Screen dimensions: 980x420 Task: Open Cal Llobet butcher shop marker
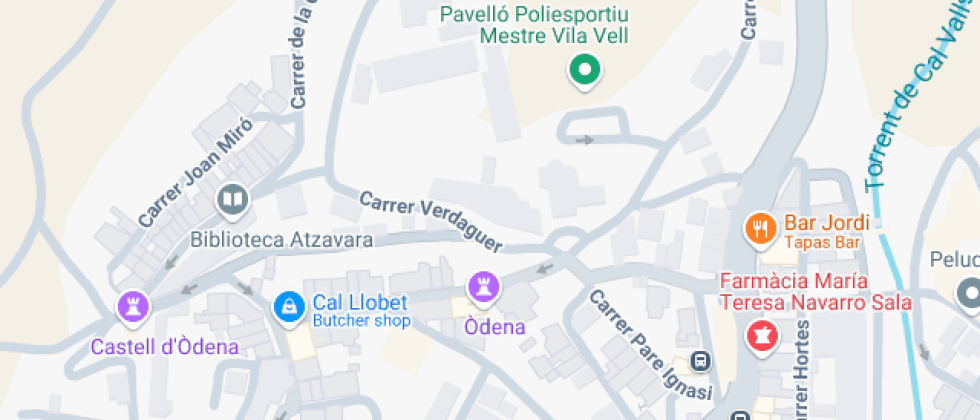pos(288,307)
